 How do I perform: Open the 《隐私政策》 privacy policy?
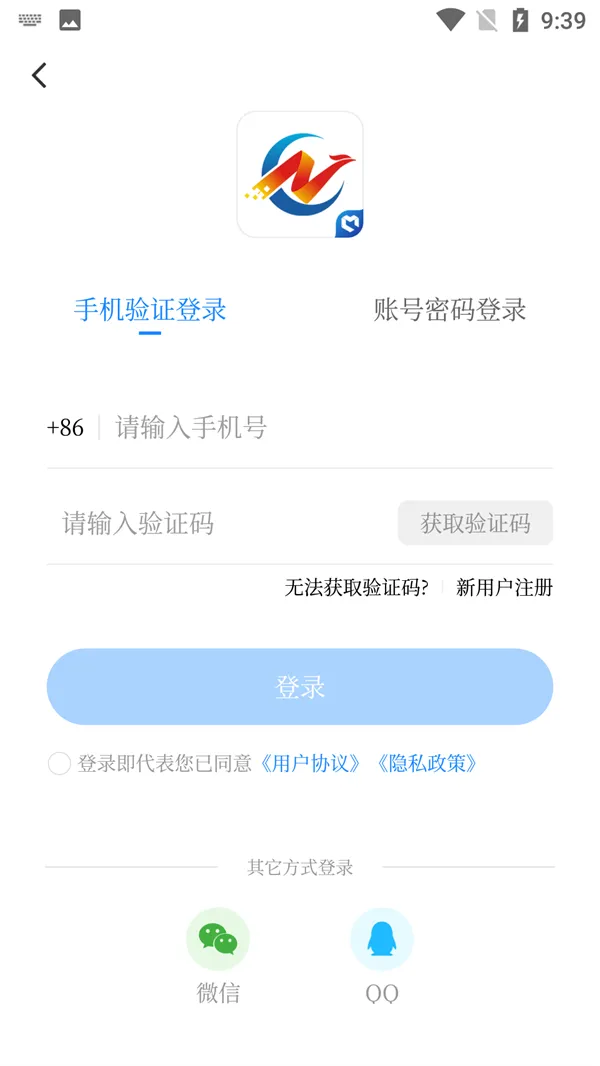427,764
